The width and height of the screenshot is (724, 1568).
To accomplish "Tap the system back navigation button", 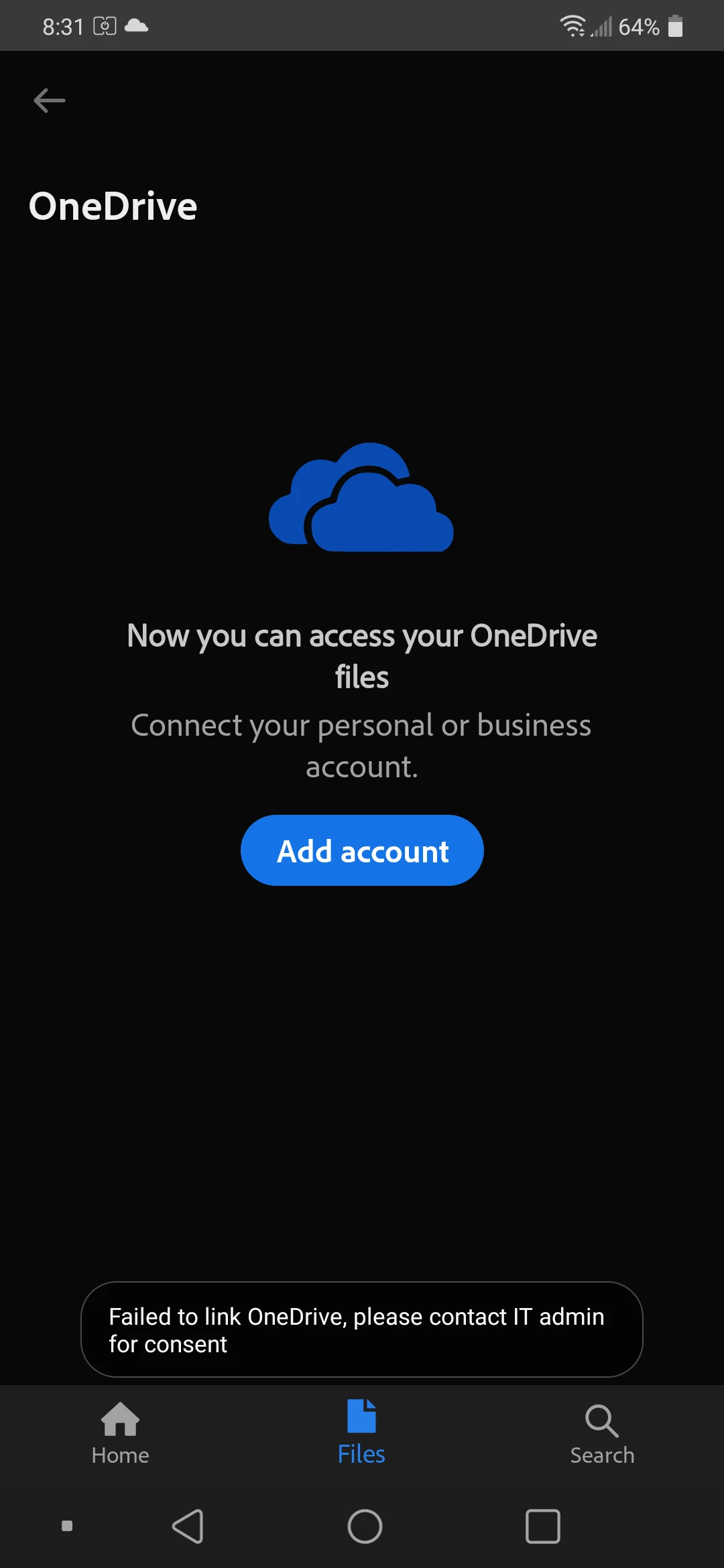I will tap(188, 1526).
